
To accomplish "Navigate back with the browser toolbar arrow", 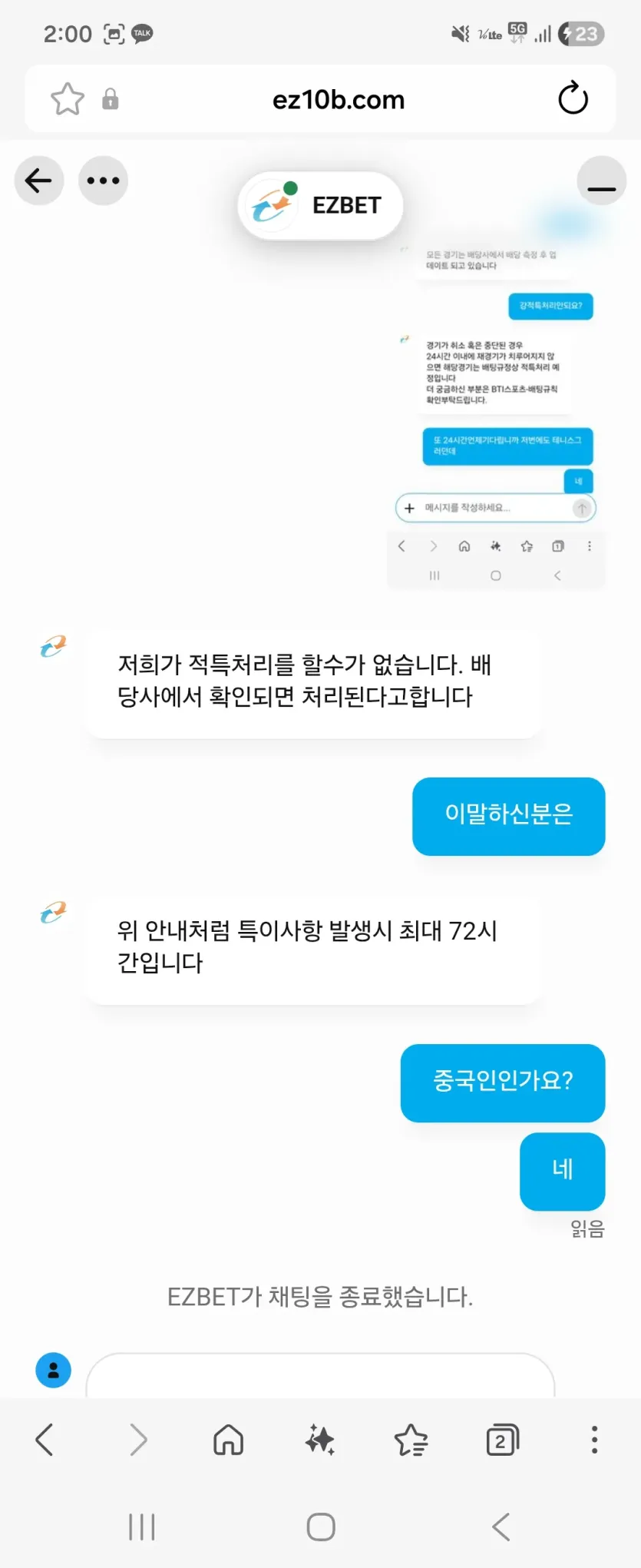I will pyautogui.click(x=45, y=1440).
